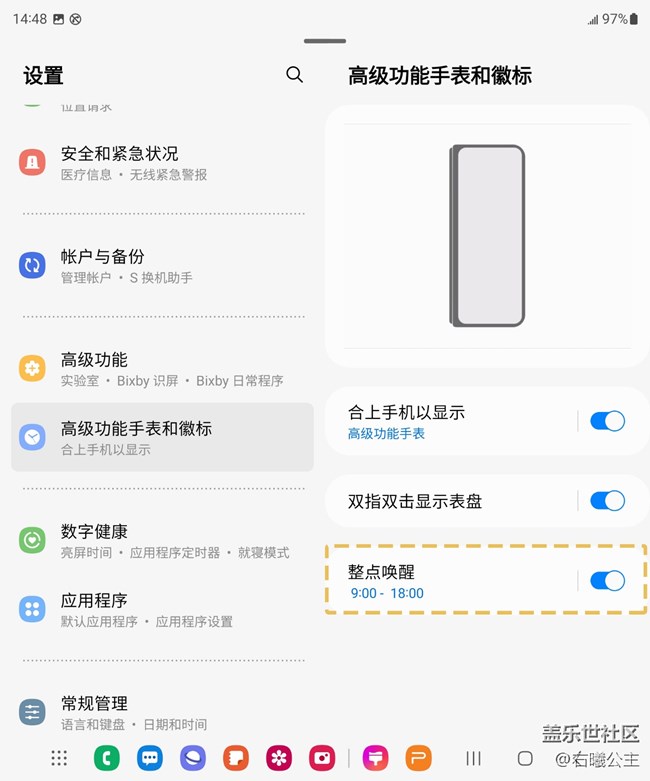650x781 pixels.
Task: Launch the Messages app from taskbar
Action: (x=150, y=758)
